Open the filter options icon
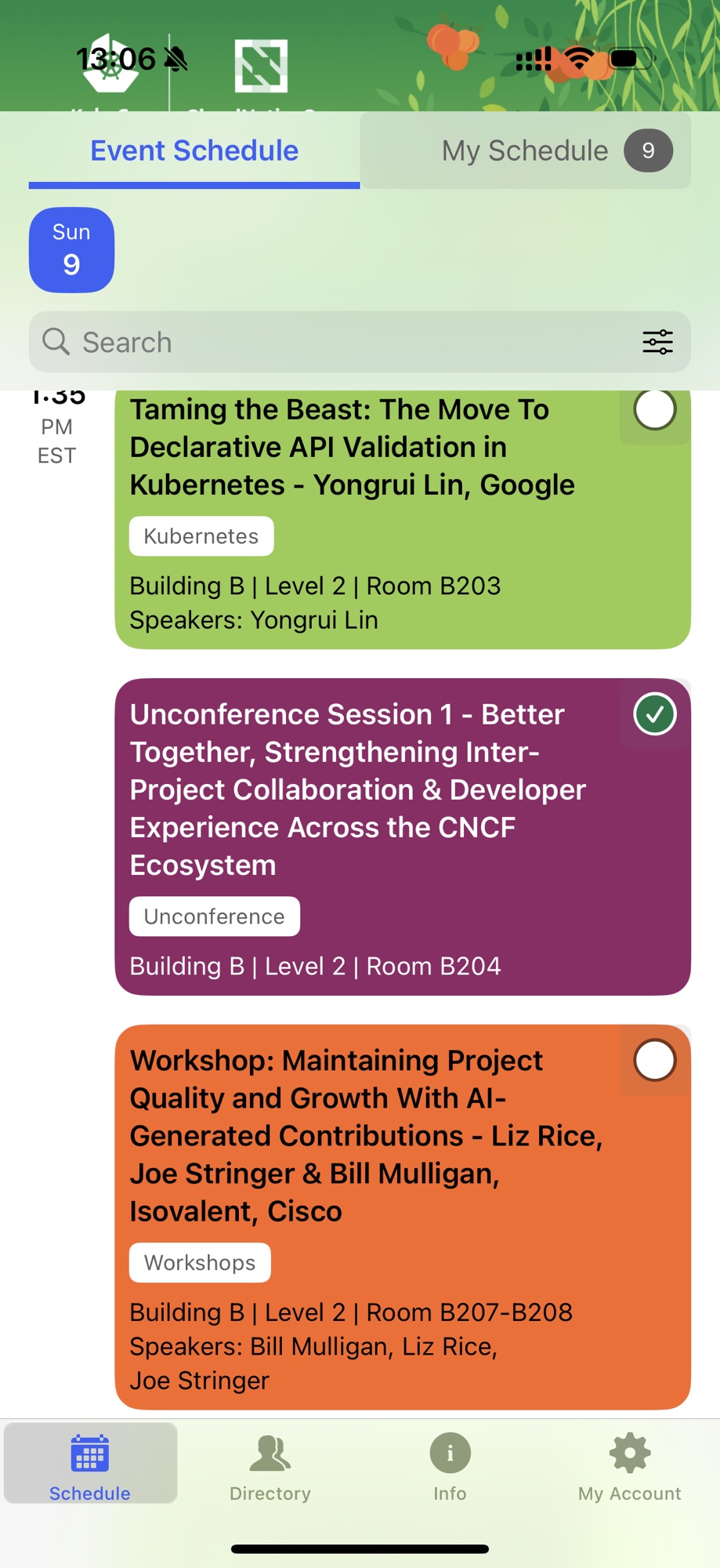The width and height of the screenshot is (720, 1568). [x=657, y=343]
